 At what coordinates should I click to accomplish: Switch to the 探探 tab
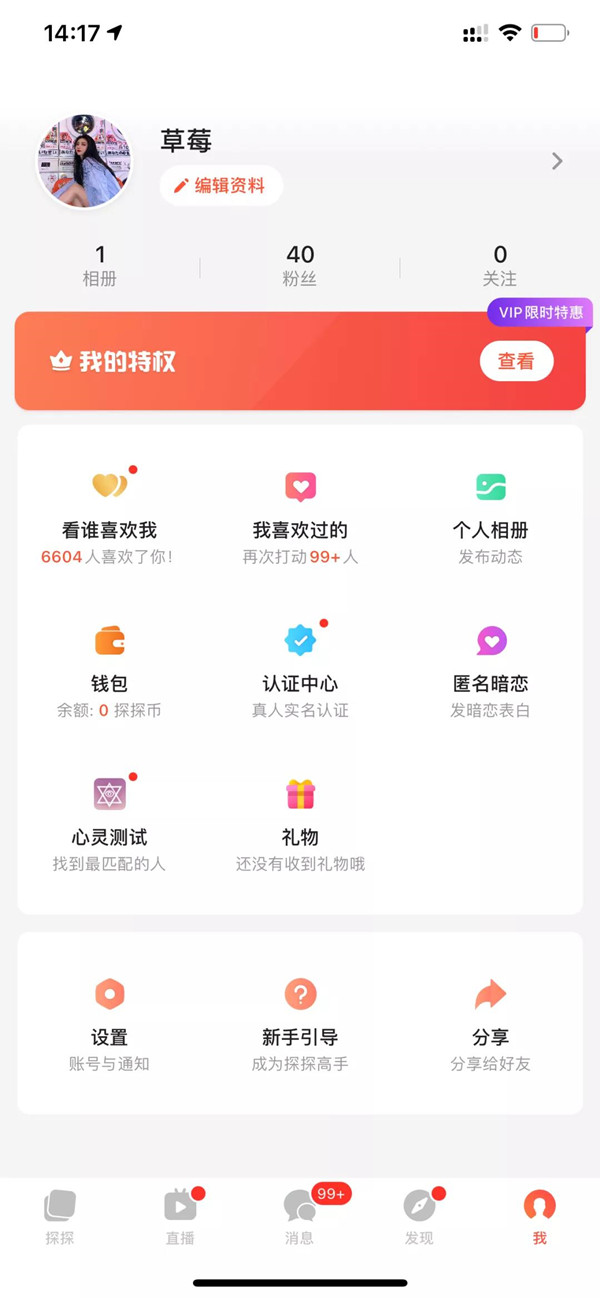pos(60,1216)
